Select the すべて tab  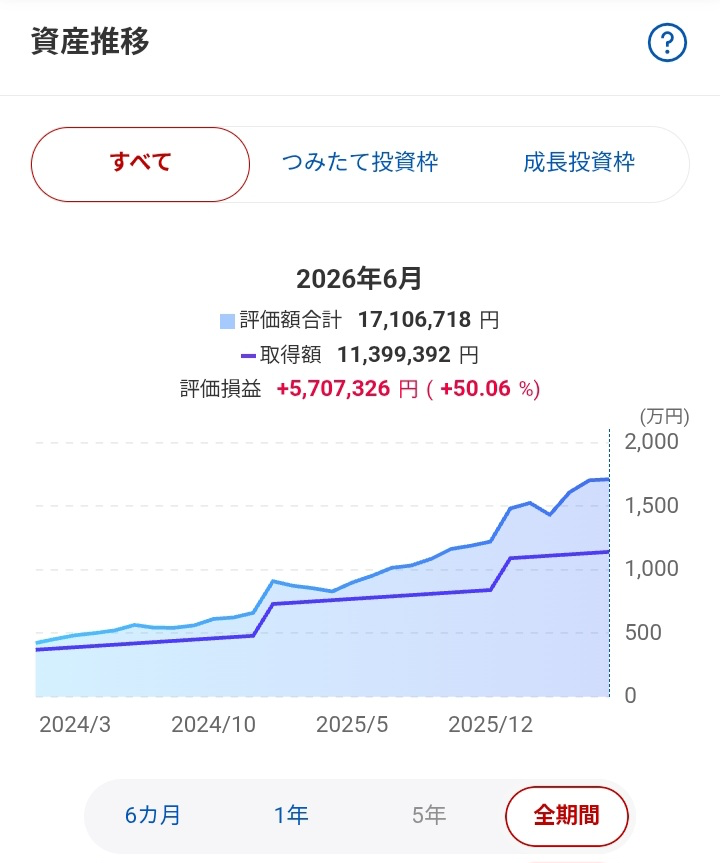pos(140,164)
